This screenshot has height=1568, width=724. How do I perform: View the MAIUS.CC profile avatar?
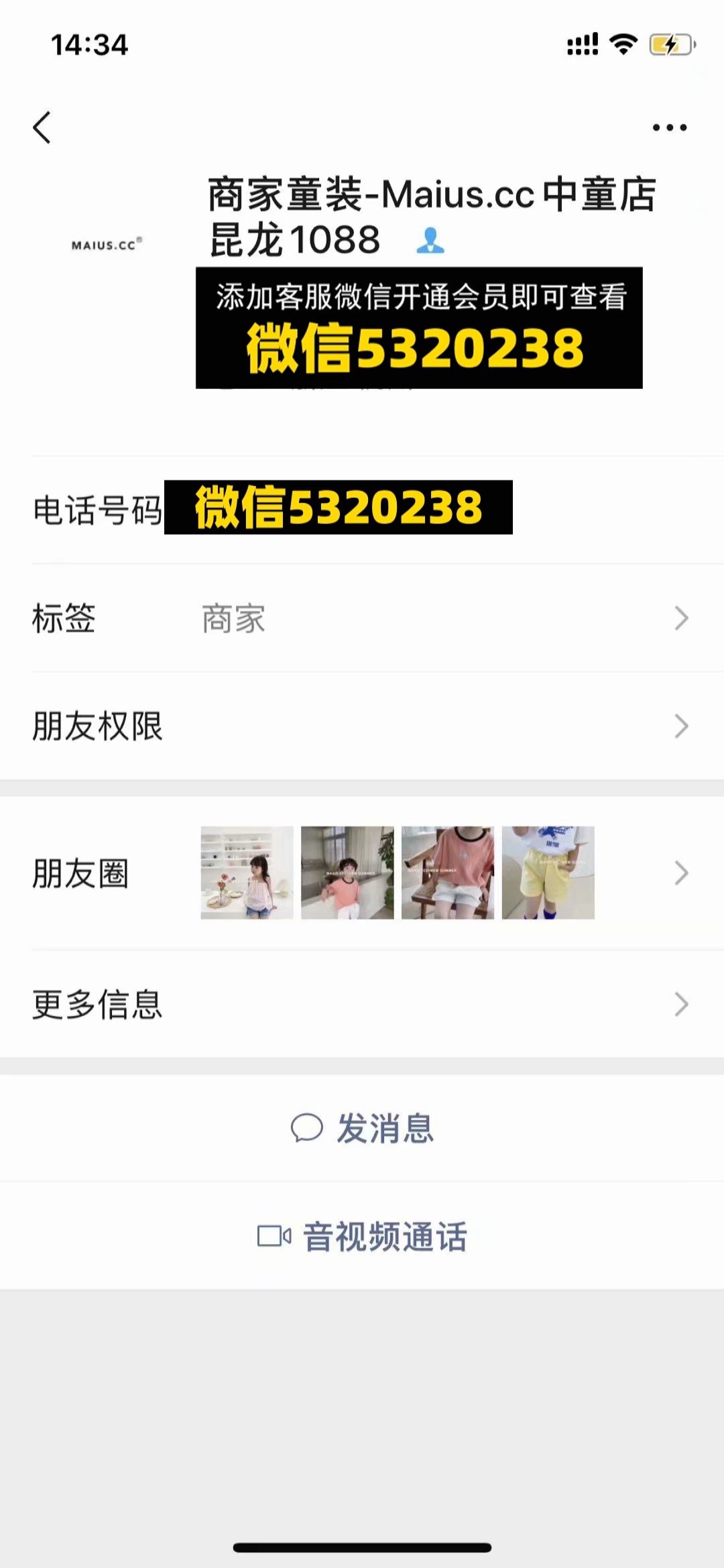click(107, 244)
